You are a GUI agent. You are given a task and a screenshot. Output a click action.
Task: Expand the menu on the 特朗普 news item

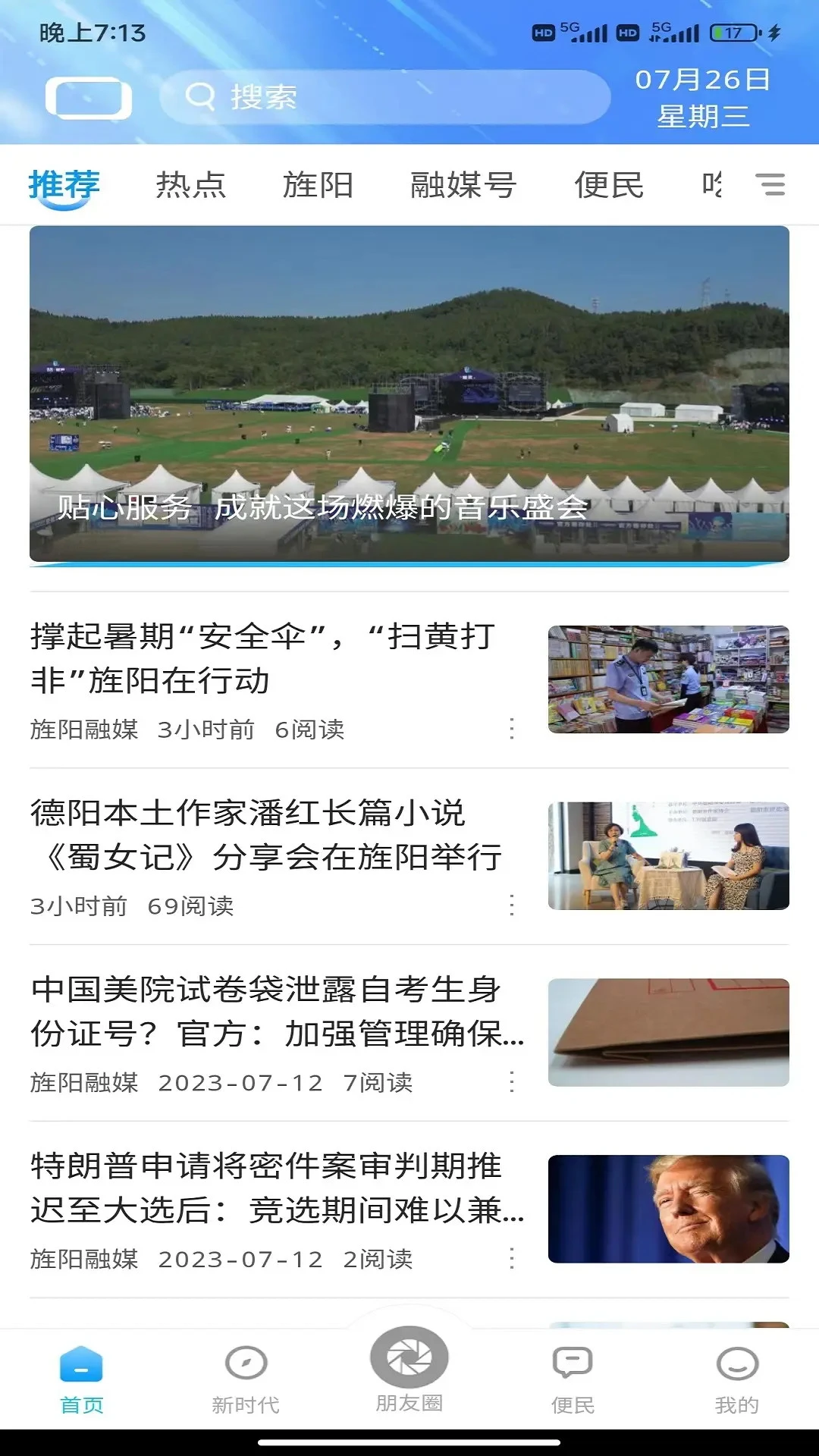pos(513,1257)
